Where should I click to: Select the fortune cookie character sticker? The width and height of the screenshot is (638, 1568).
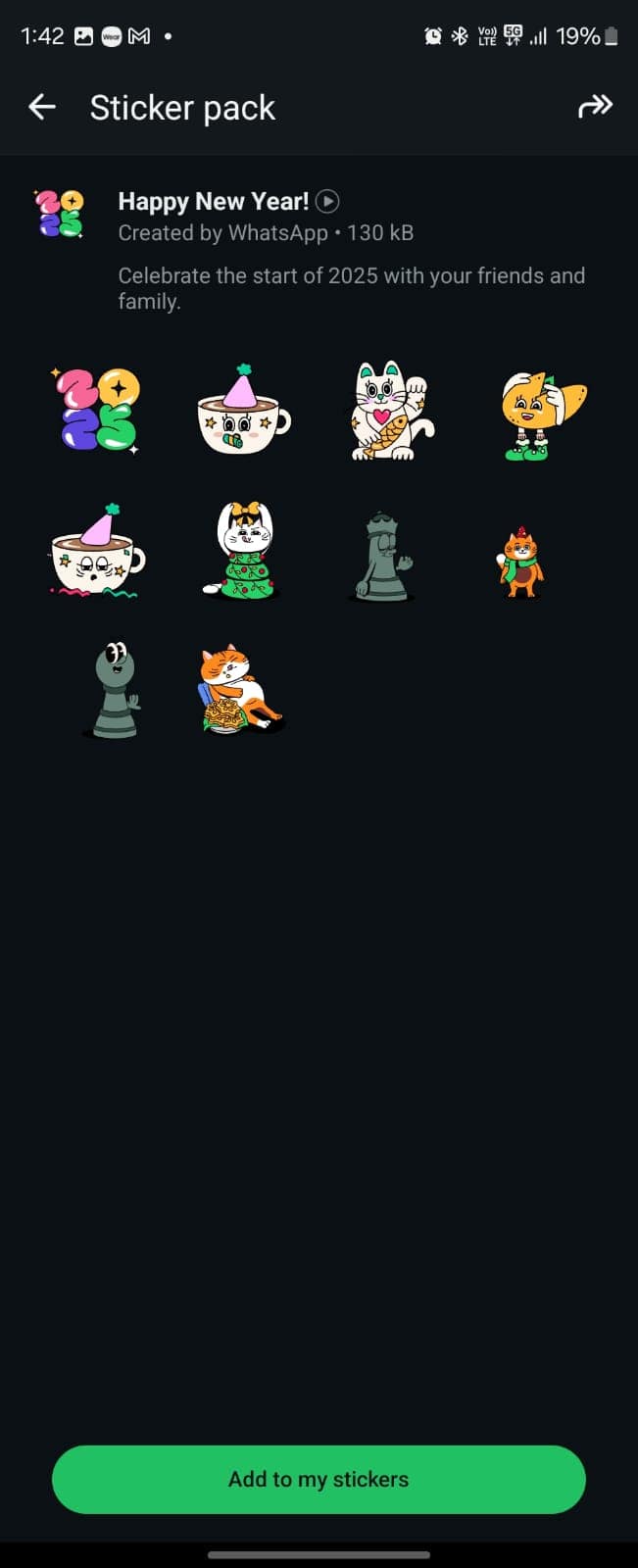tap(541, 413)
